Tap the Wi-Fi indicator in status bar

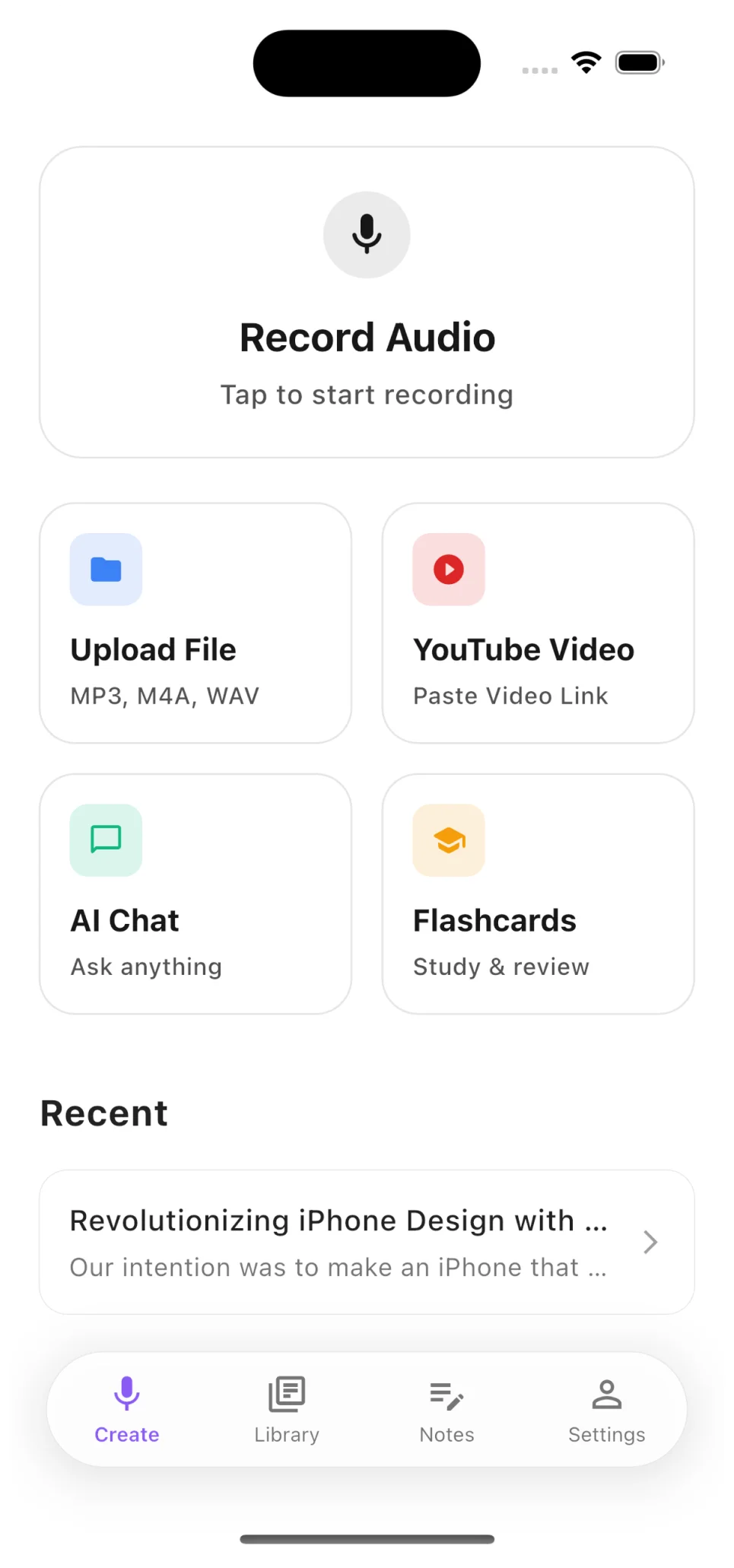[x=585, y=62]
